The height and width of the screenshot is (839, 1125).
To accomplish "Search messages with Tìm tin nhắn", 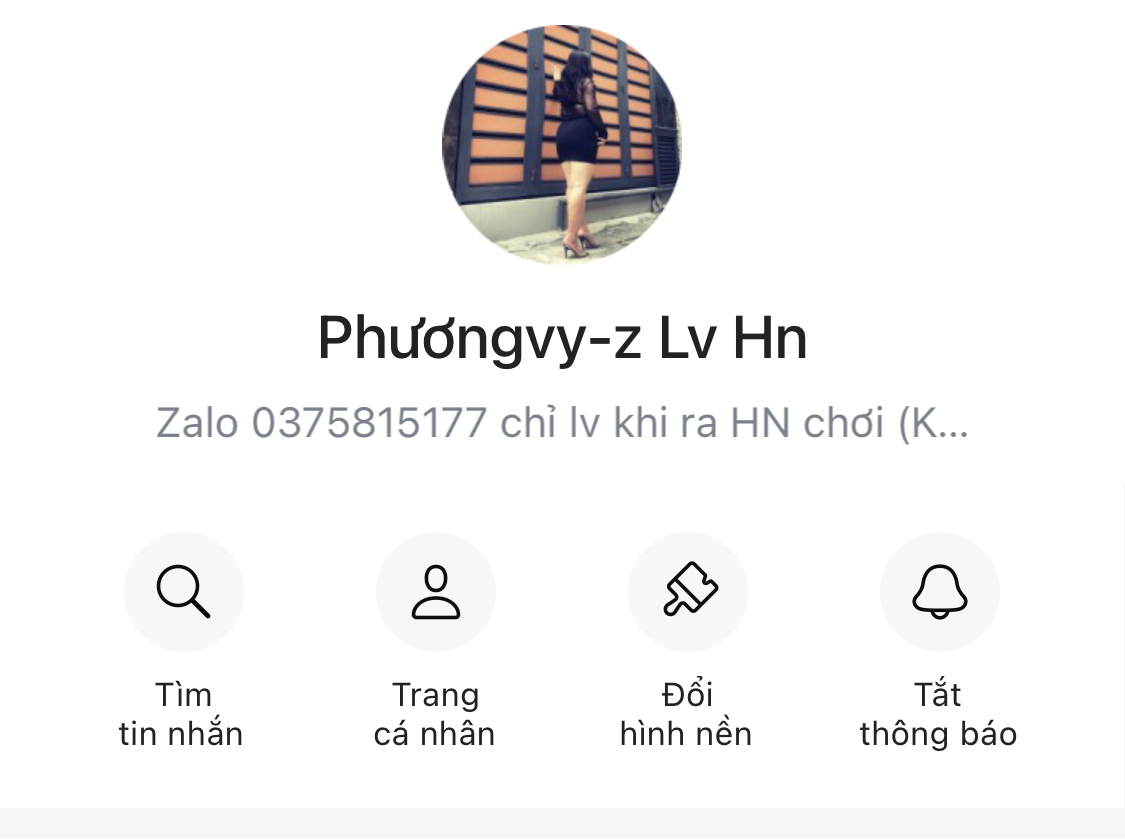I will click(183, 592).
